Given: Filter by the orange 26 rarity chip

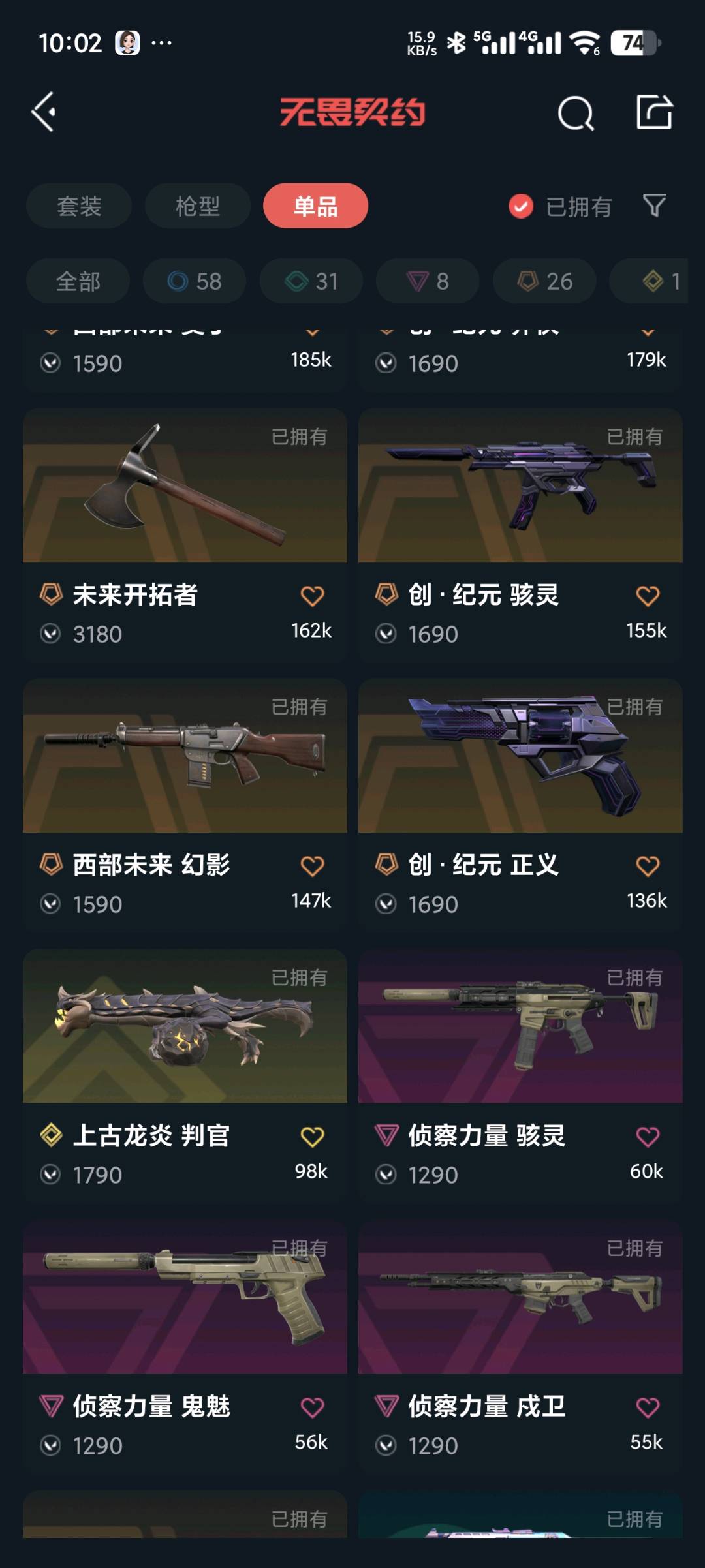Looking at the screenshot, I should coord(544,281).
